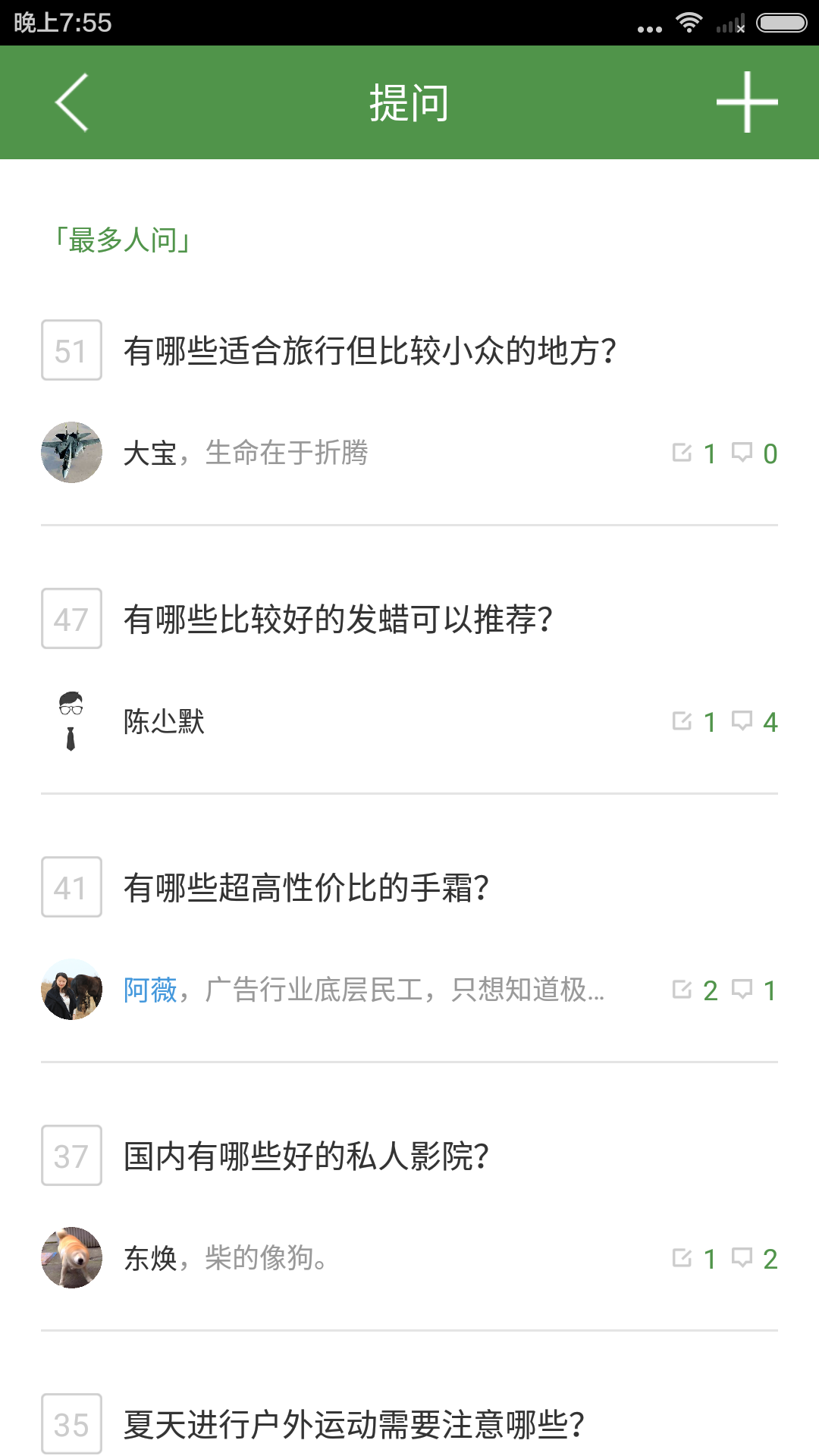Open the question about hair wax recommendations
The height and width of the screenshot is (1456, 819).
[338, 619]
